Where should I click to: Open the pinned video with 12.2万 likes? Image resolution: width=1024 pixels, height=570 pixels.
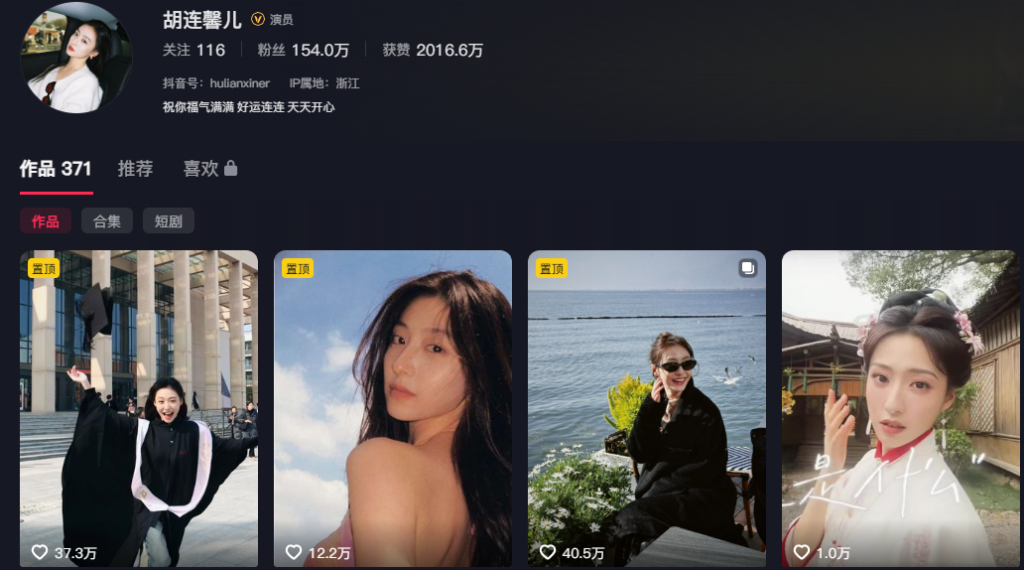393,408
